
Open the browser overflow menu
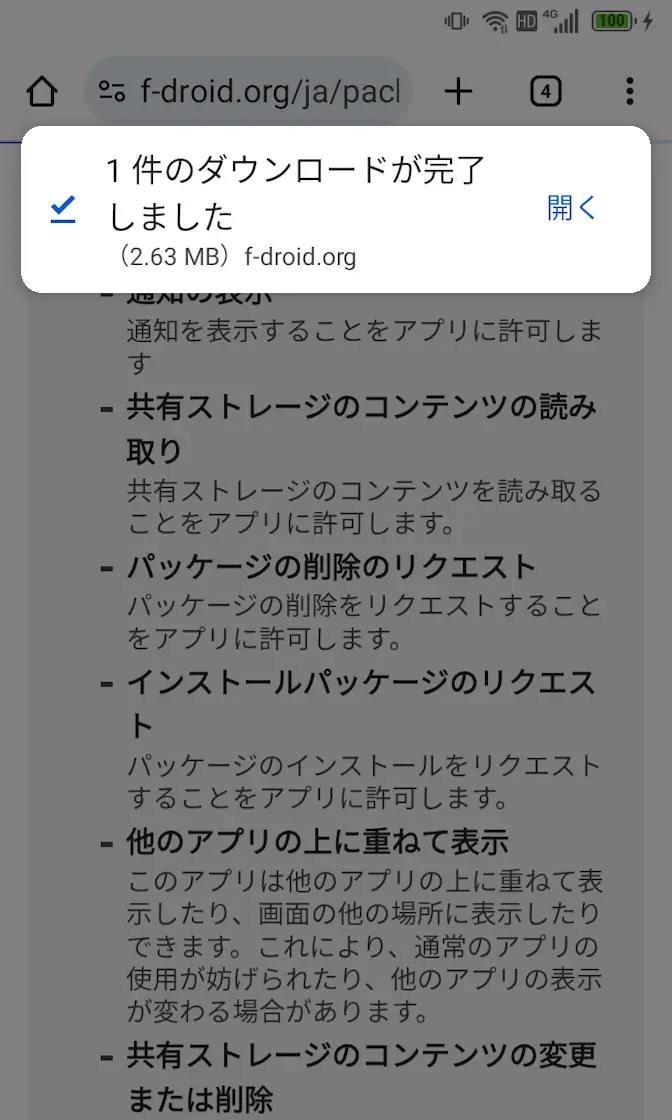(x=629, y=92)
